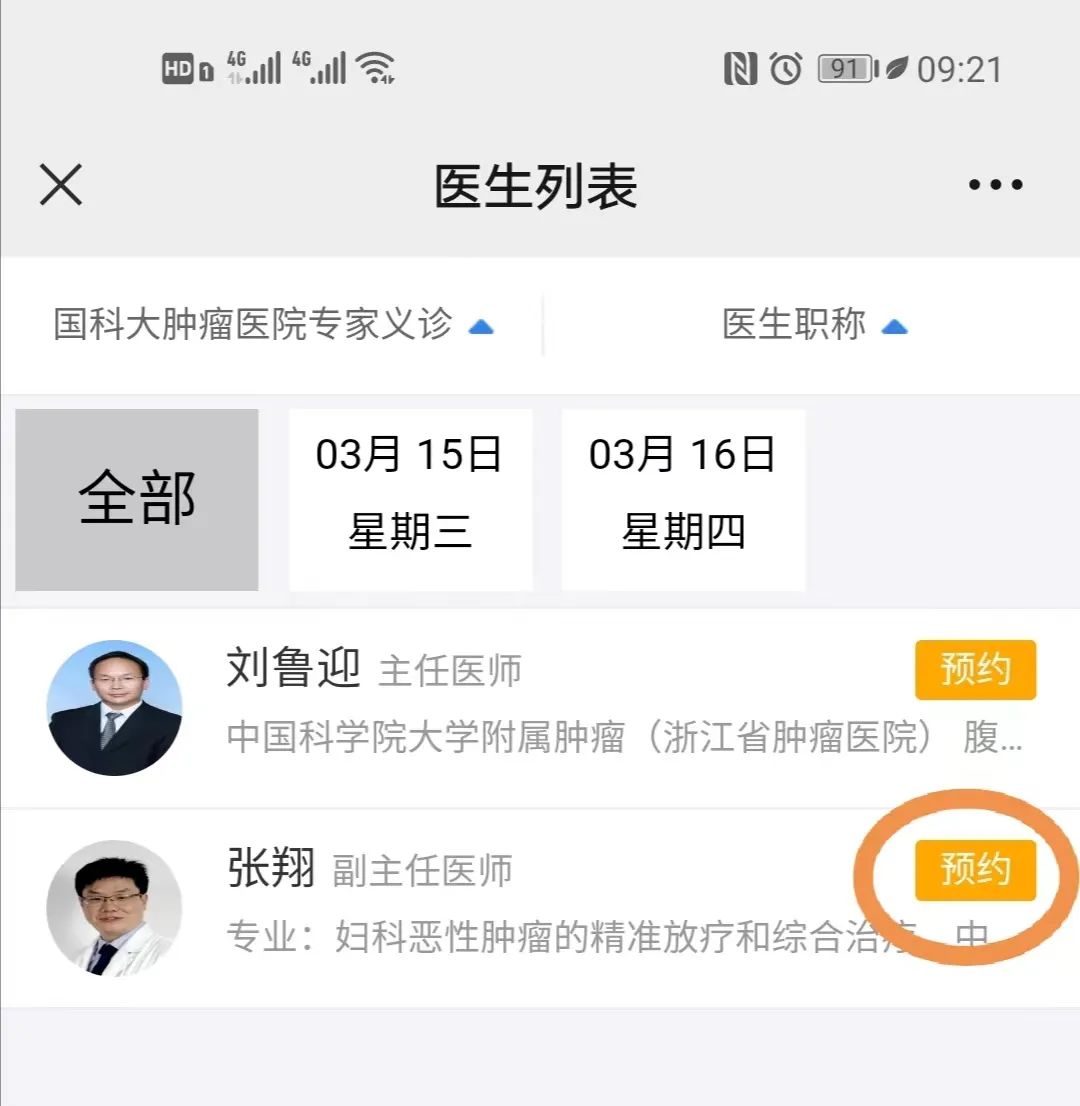This screenshot has height=1106, width=1080.
Task: Tap 预约 for doctor 张翔
Action: (975, 870)
